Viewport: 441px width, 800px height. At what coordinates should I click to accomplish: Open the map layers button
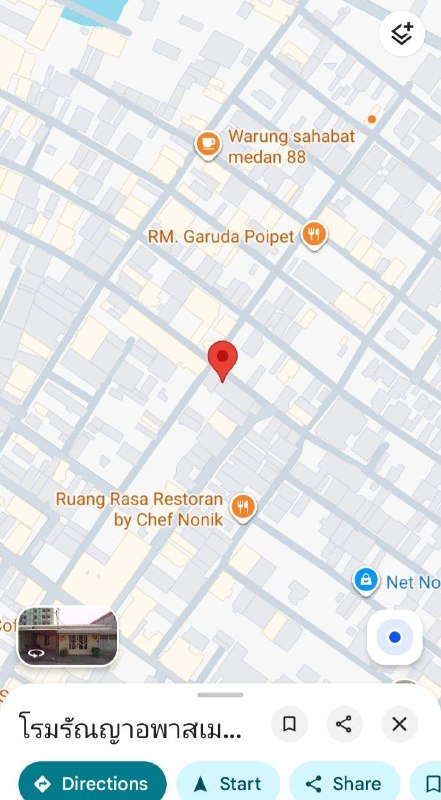402,34
